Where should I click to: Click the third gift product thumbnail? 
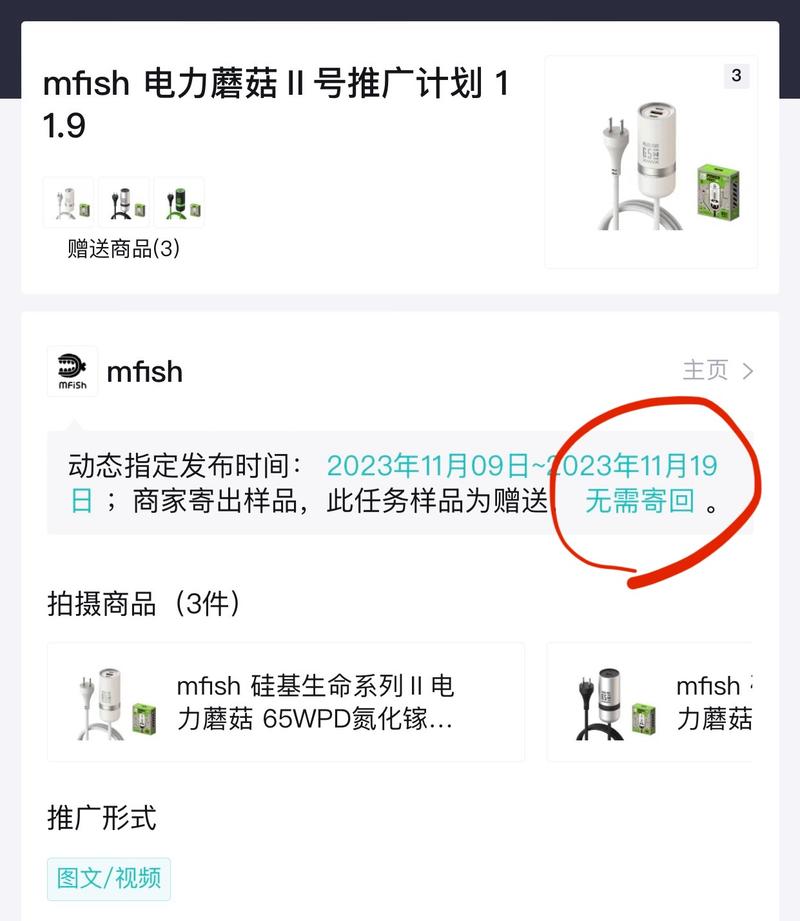point(178,201)
